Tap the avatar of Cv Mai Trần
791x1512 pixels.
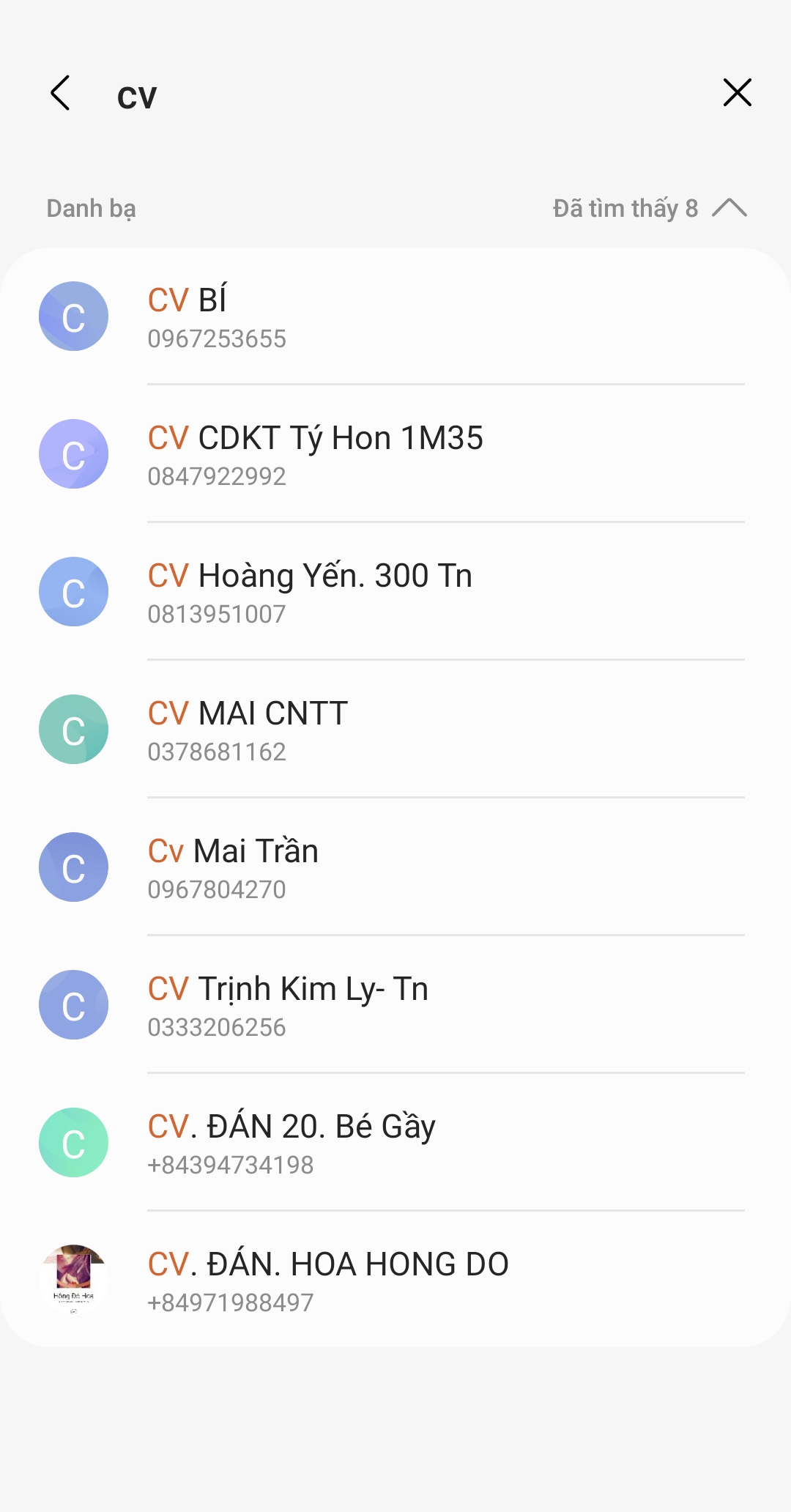point(73,867)
